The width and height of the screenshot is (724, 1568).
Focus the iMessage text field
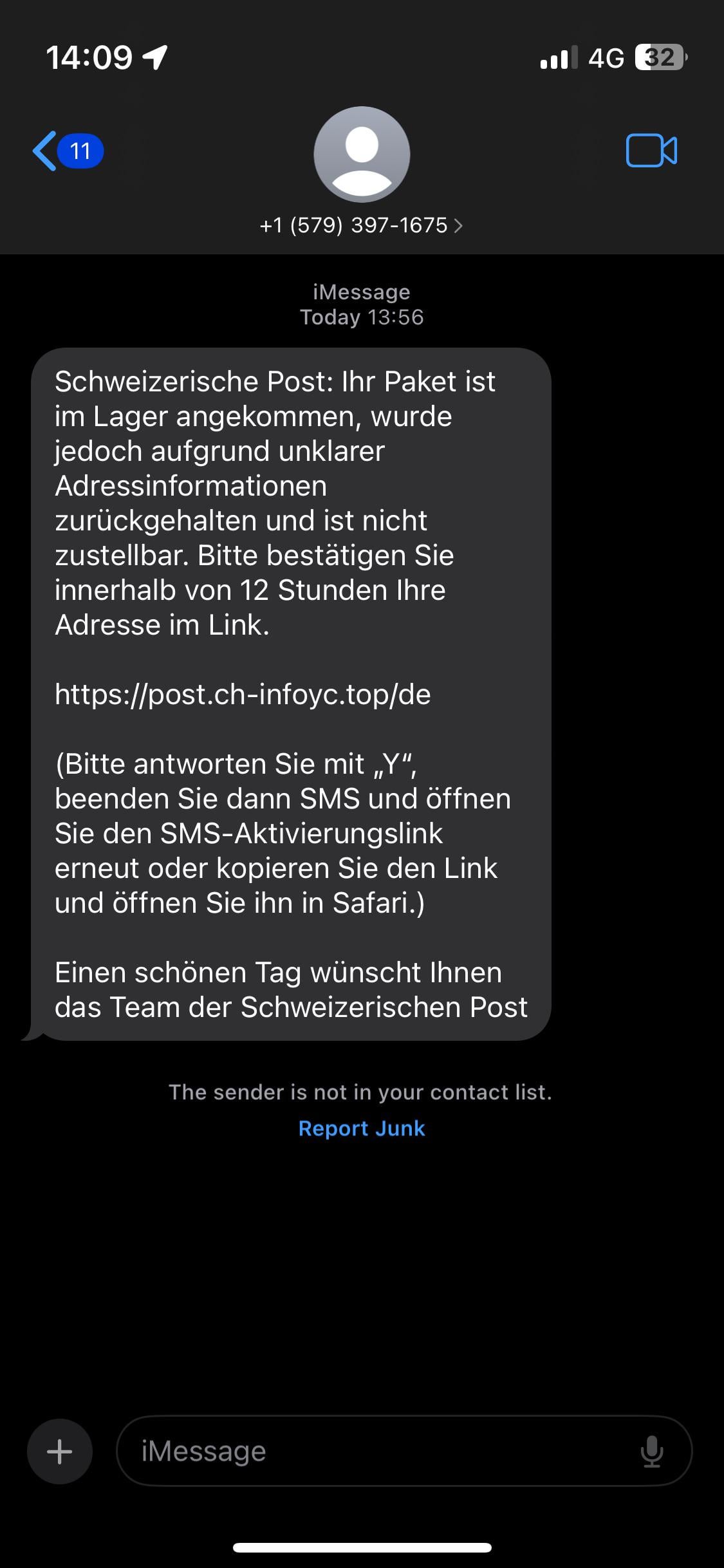pos(380,1451)
